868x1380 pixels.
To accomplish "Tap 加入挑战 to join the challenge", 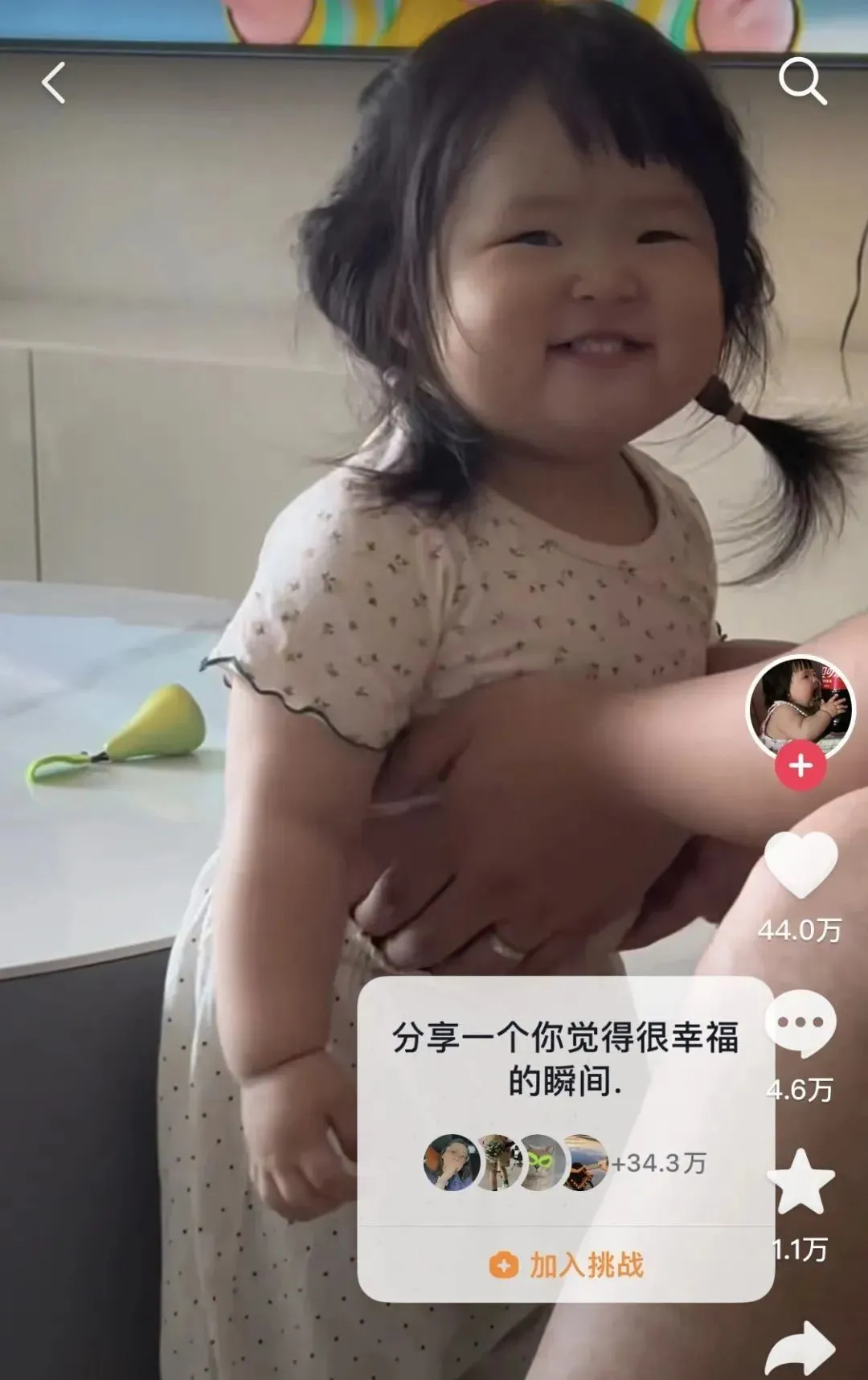I will point(566,1265).
